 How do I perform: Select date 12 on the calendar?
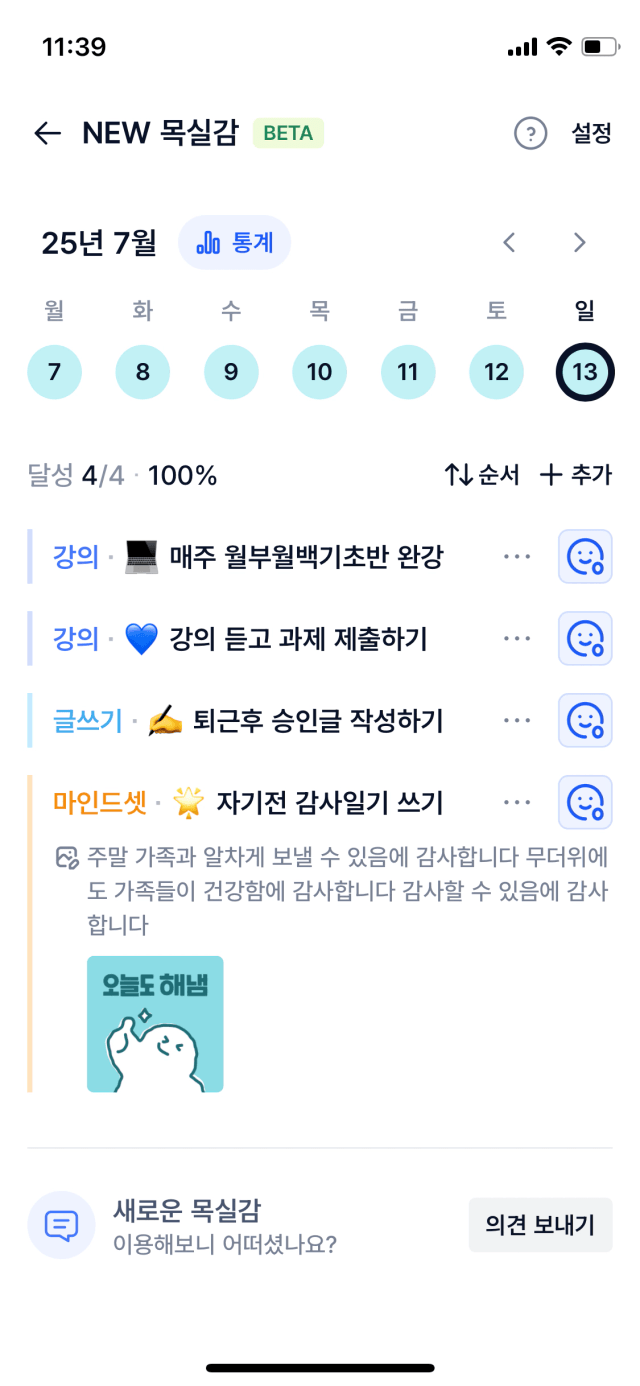[496, 373]
